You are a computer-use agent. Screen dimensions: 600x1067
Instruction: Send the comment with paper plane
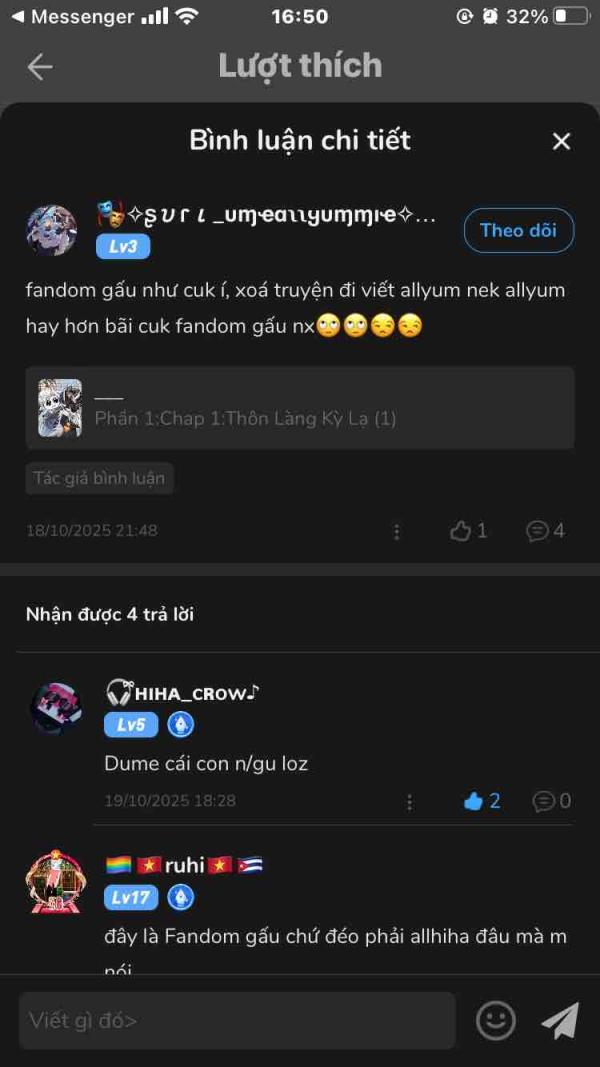tap(560, 1021)
